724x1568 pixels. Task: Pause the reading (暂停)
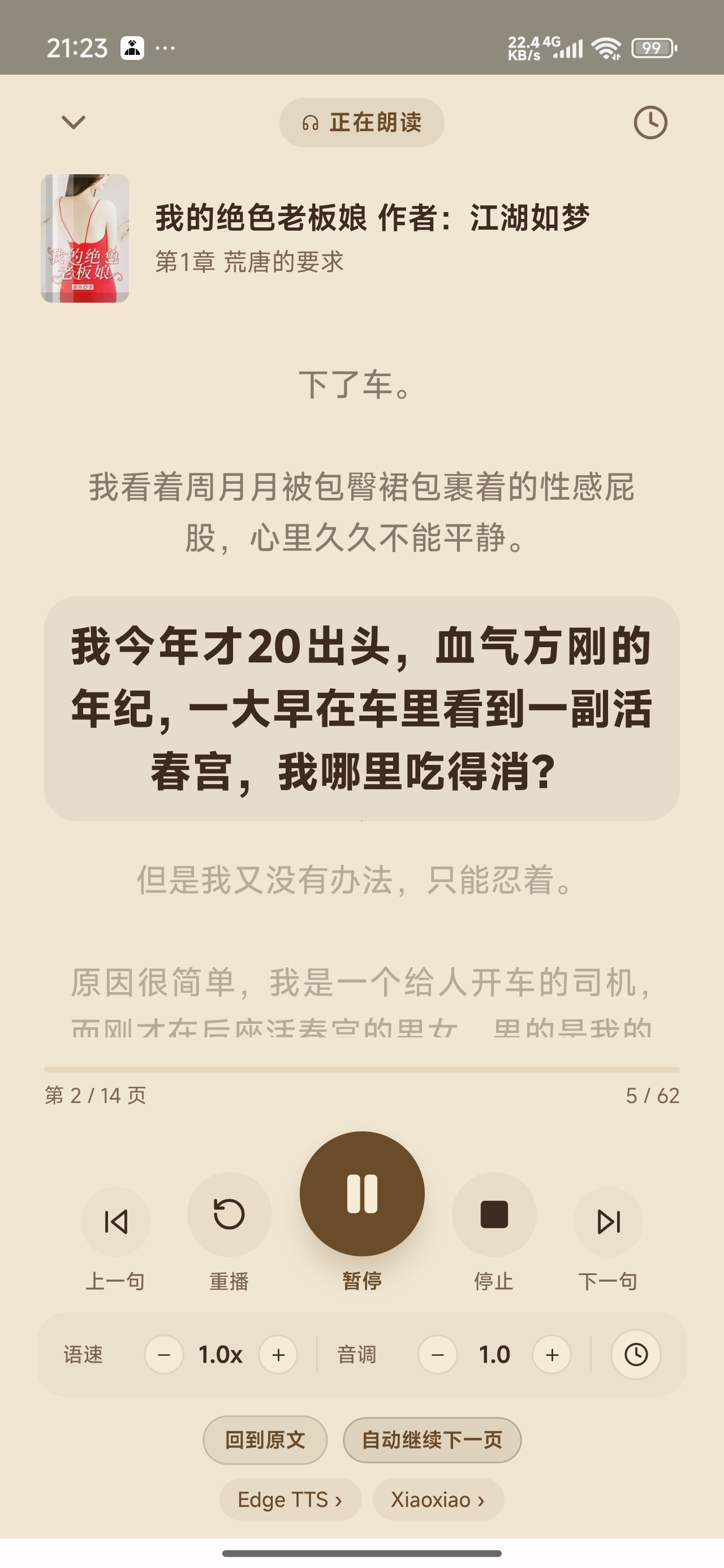point(361,1193)
